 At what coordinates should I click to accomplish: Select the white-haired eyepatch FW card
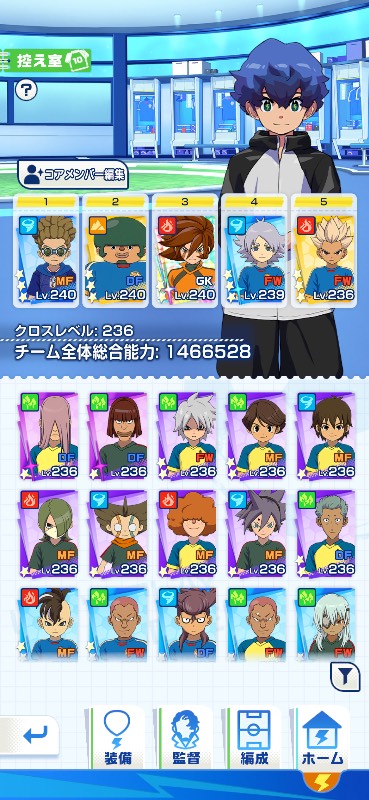pos(326,623)
